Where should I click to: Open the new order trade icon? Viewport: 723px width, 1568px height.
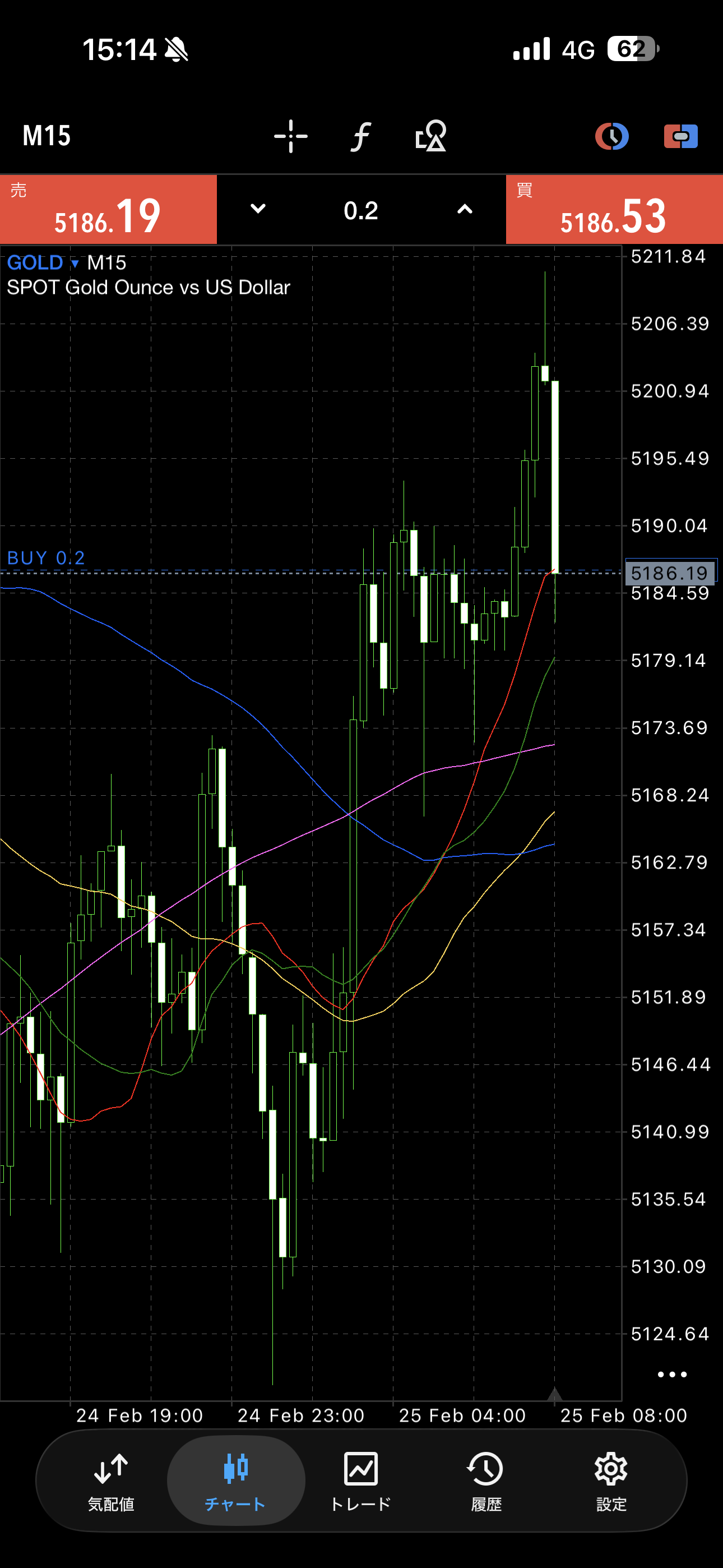[680, 136]
